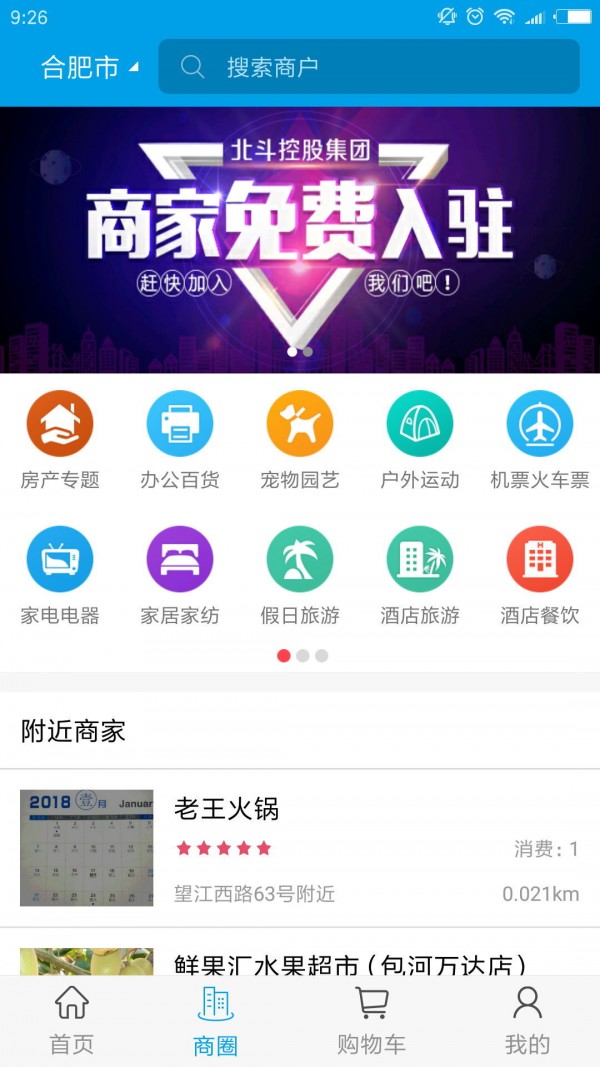Select the 办公百货 category

coord(180,438)
